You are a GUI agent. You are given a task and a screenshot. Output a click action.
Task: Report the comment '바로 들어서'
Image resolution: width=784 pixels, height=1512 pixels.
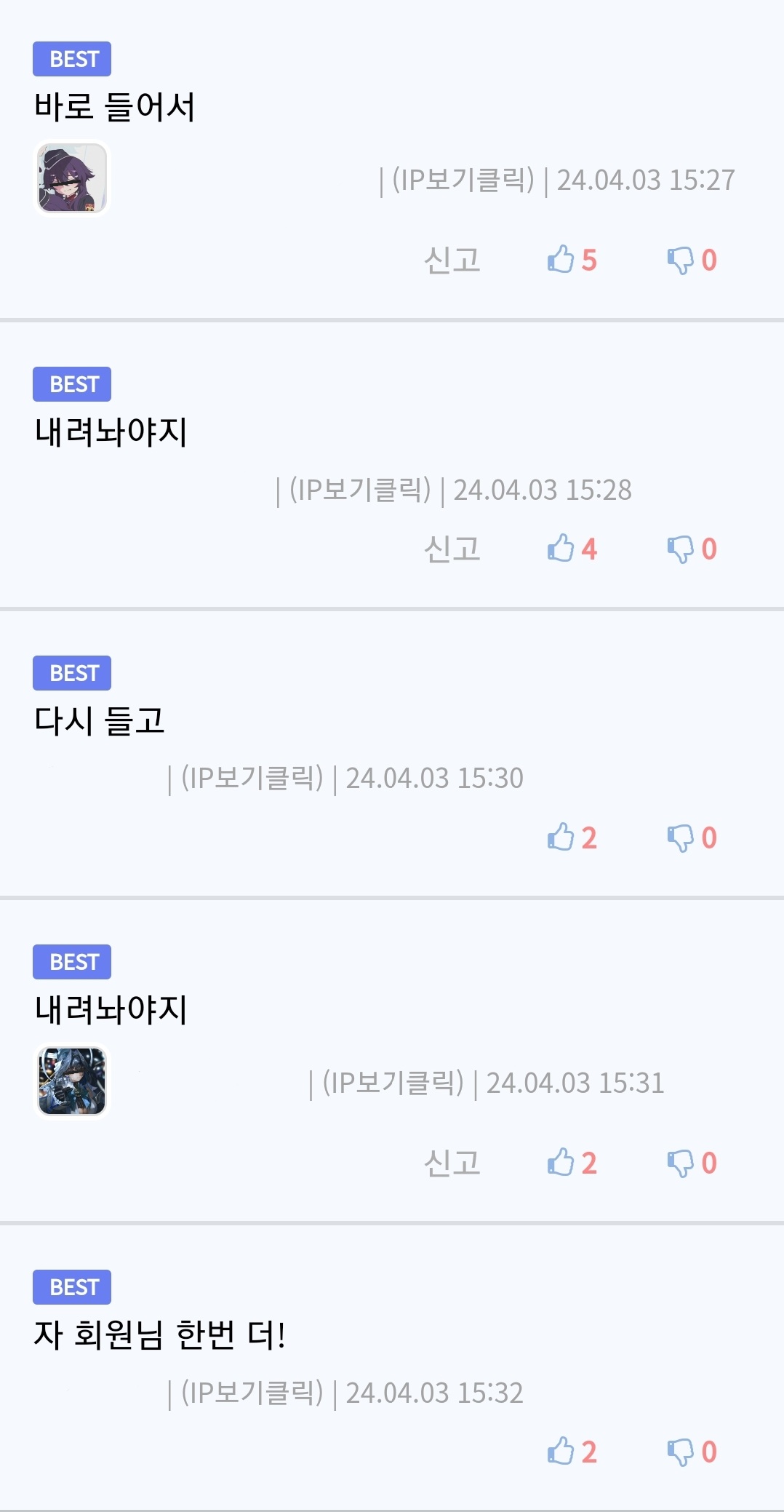tap(452, 260)
